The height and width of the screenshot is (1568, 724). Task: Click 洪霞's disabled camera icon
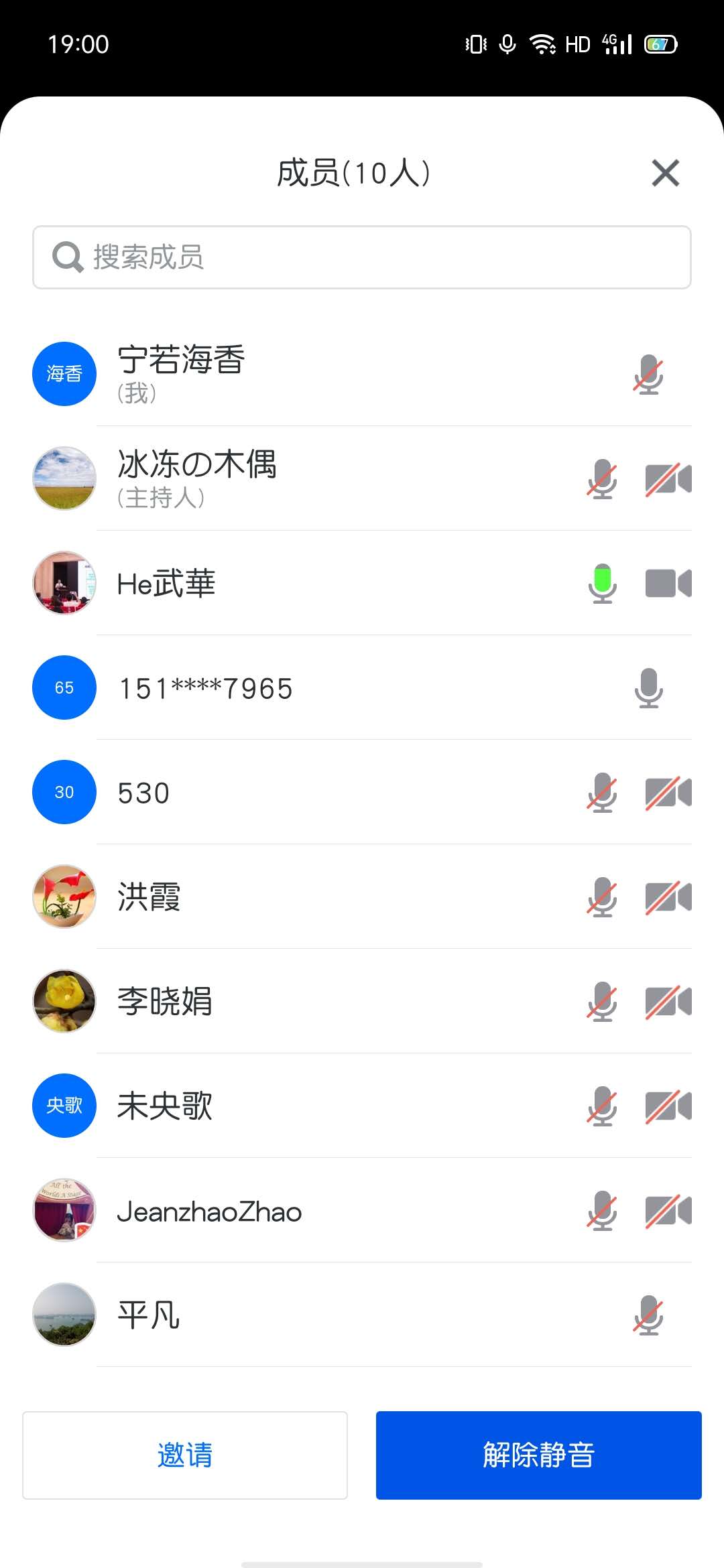pyautogui.click(x=668, y=897)
